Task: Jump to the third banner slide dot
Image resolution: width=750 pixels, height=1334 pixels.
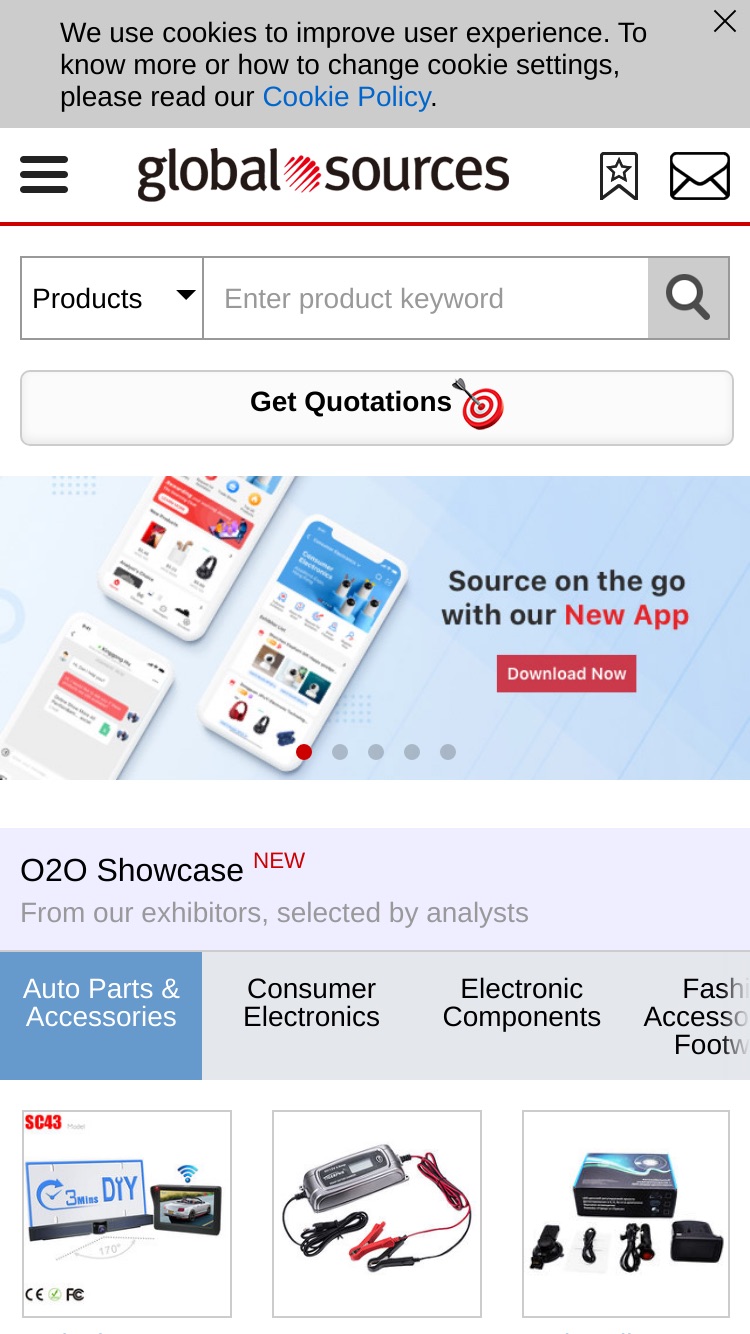Action: tap(376, 752)
